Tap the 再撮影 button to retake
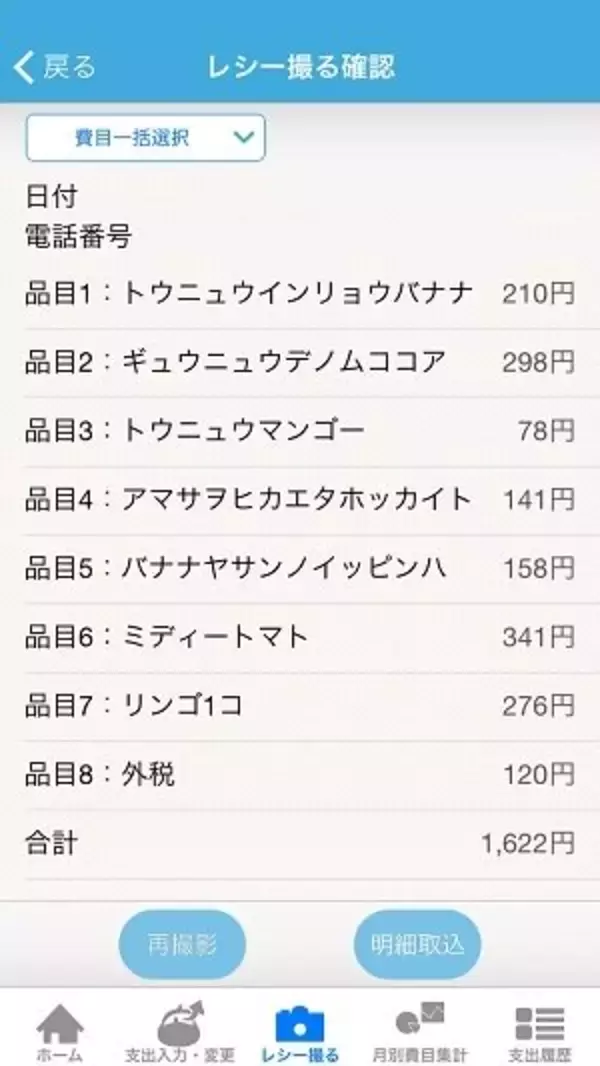The height and width of the screenshot is (1066, 600). pyautogui.click(x=182, y=944)
